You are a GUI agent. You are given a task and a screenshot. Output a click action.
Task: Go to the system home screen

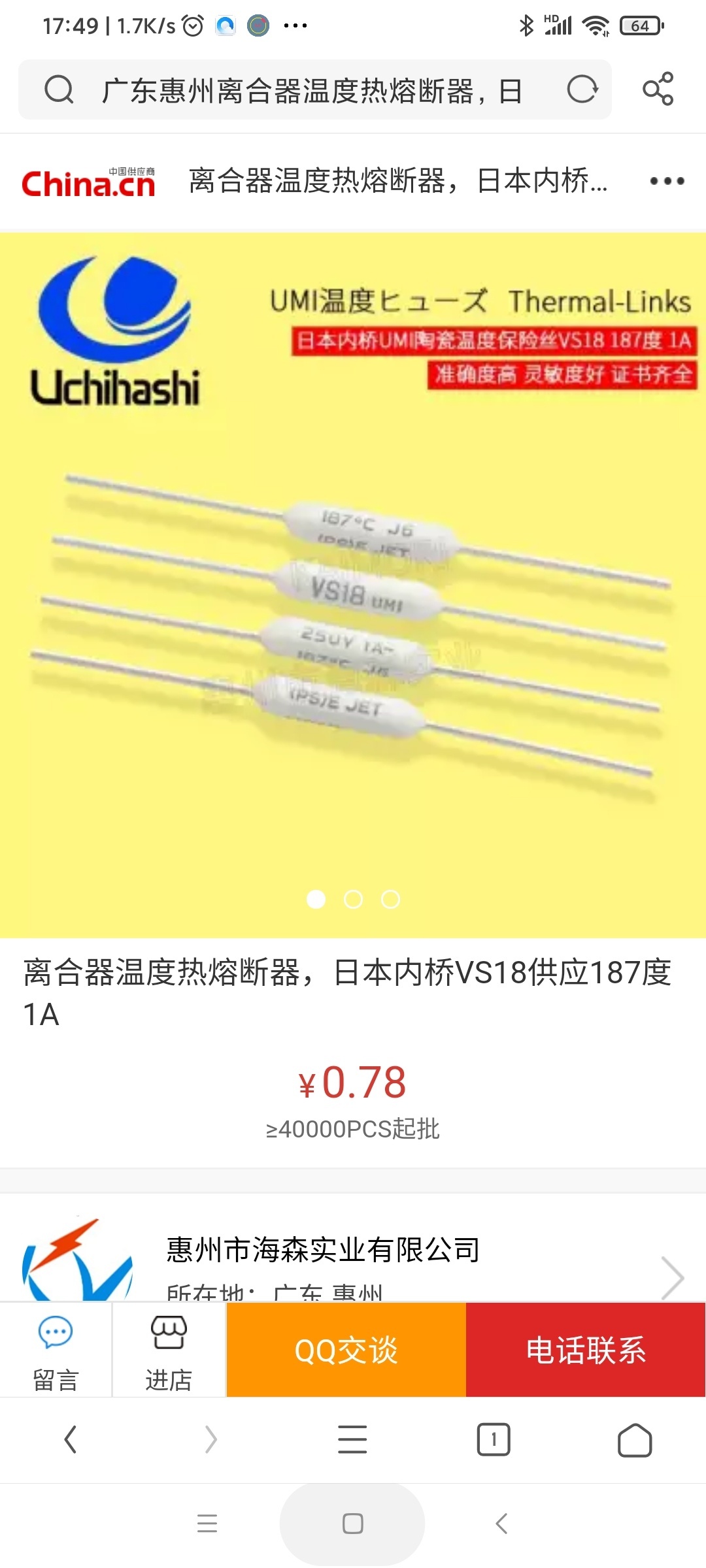point(352,1524)
